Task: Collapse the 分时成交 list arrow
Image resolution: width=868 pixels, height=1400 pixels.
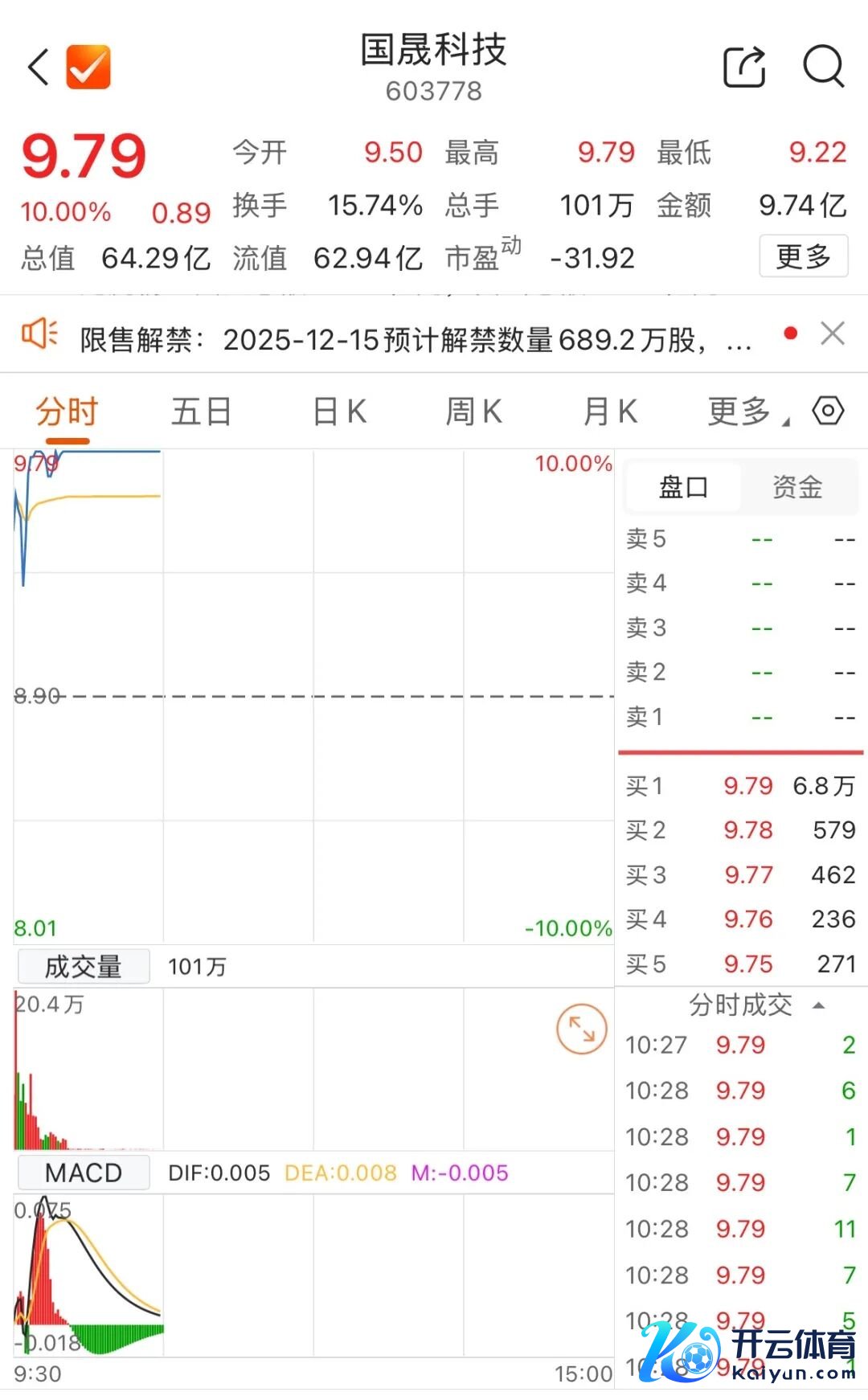Action: pos(819,1005)
